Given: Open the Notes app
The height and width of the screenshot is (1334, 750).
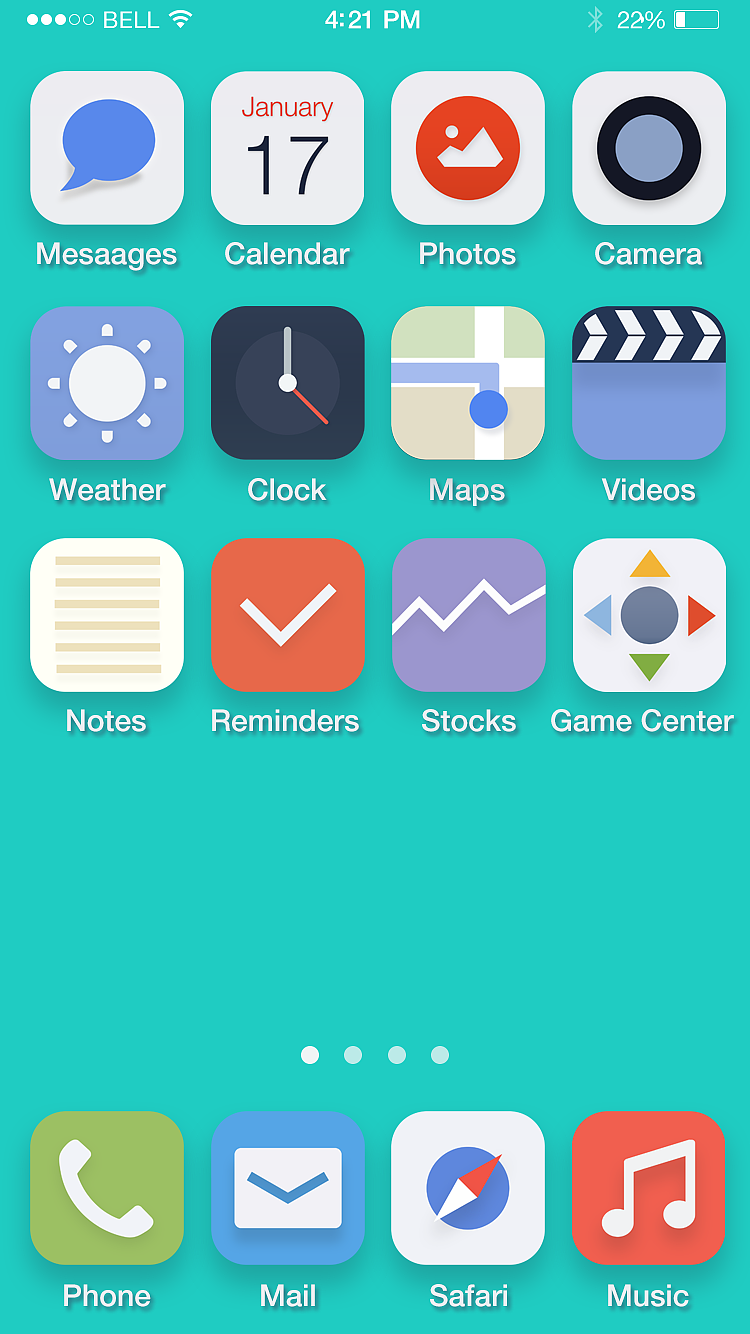Looking at the screenshot, I should tap(107, 615).
